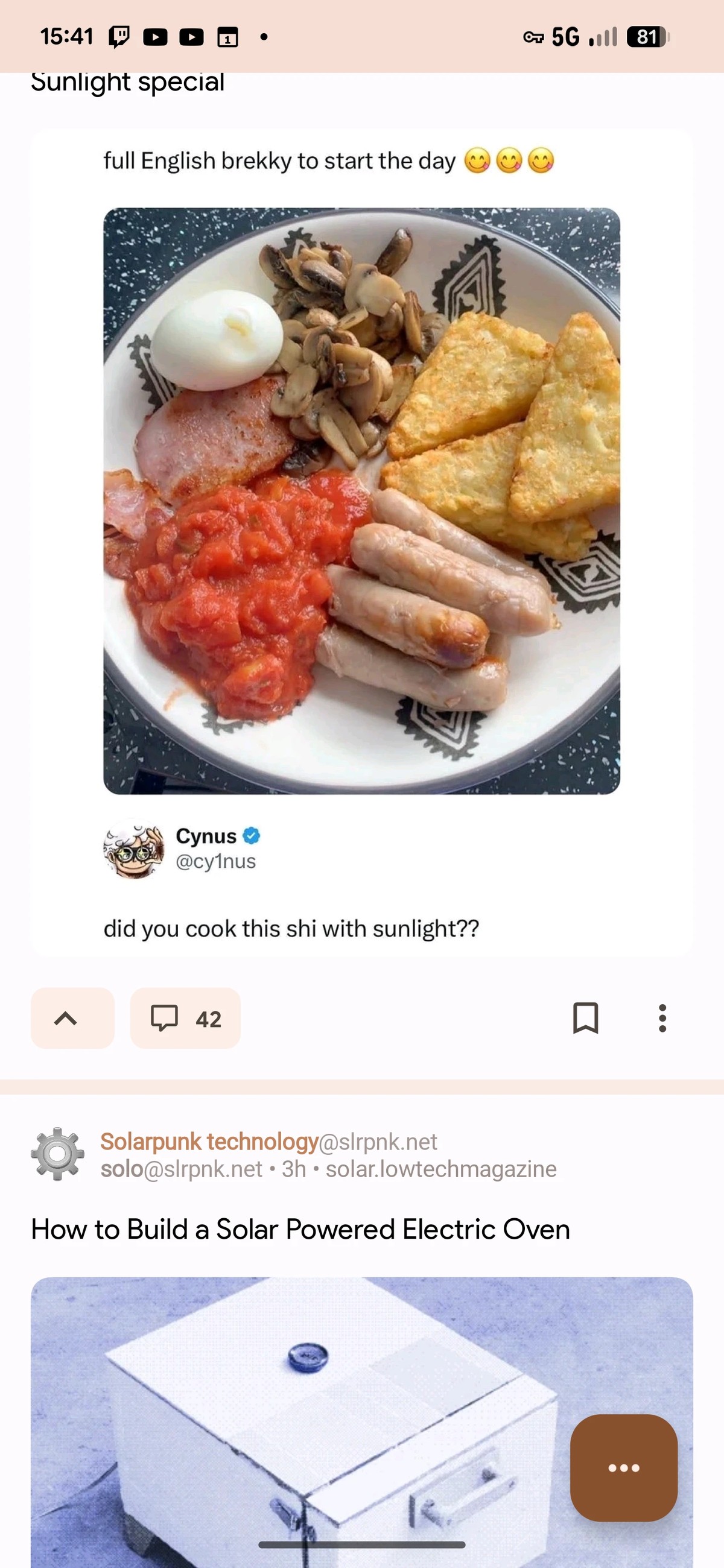Open user profile solo@slrpnk.net
This screenshot has height=1568, width=724.
point(181,1169)
